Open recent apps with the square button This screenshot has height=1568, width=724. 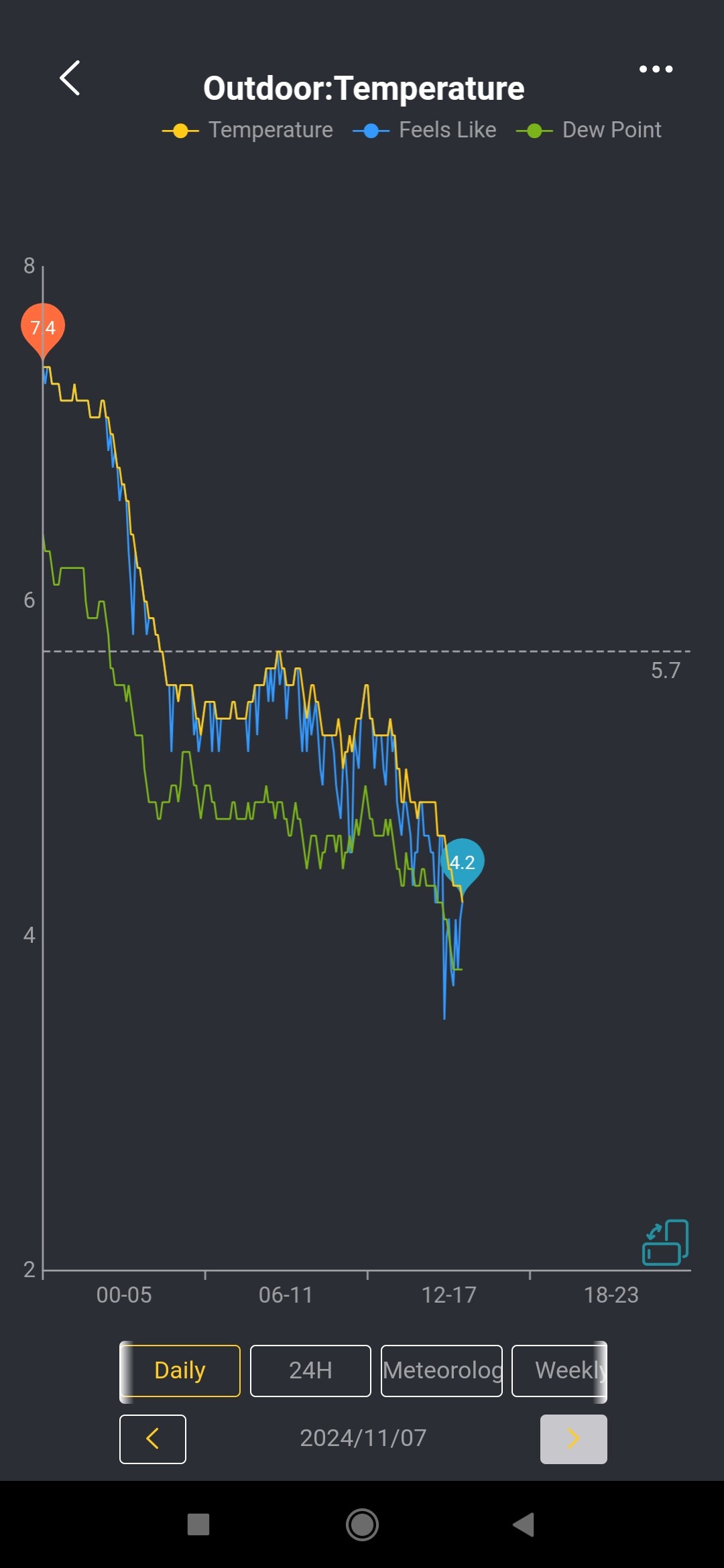(x=198, y=1524)
